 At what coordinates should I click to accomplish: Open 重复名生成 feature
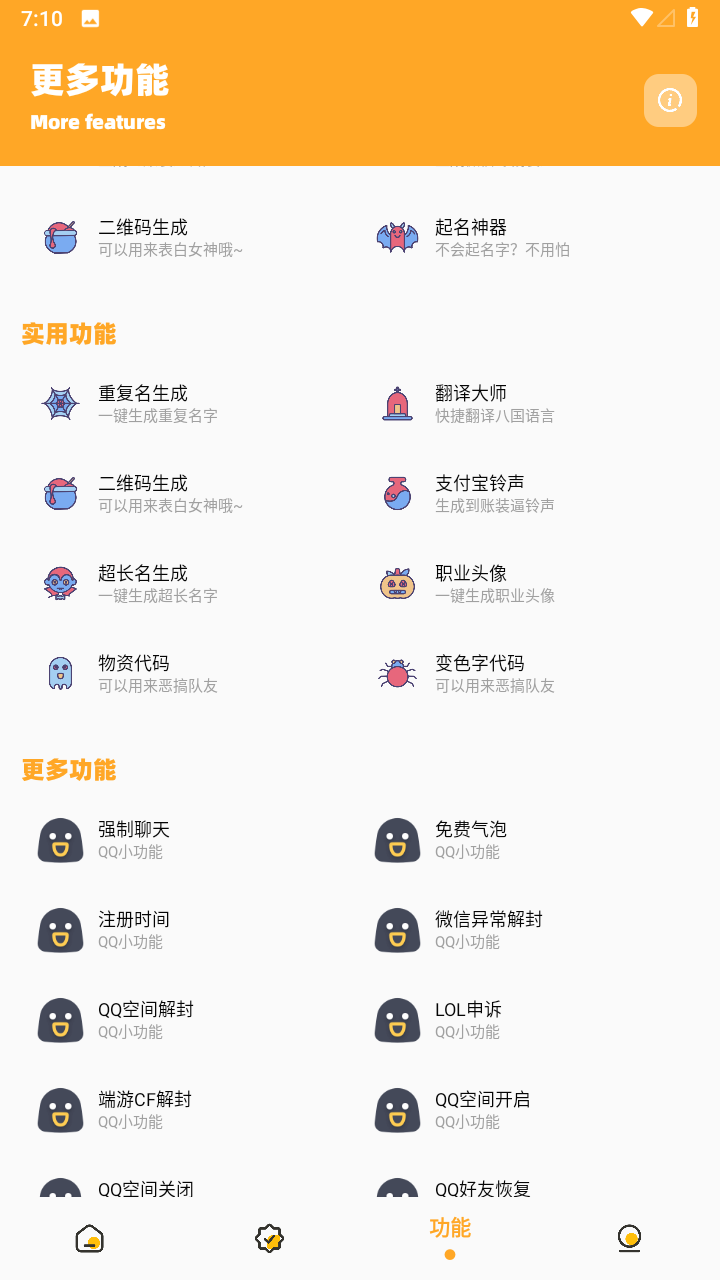[191, 404]
